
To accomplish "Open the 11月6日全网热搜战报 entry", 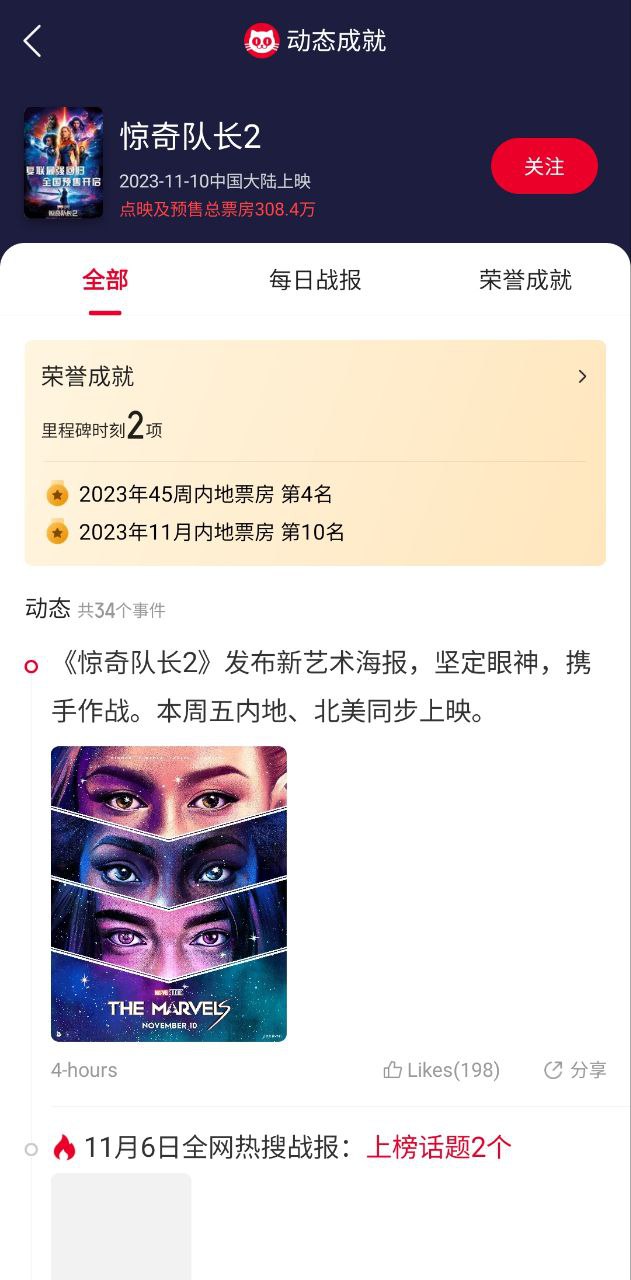I will pyautogui.click(x=297, y=1147).
